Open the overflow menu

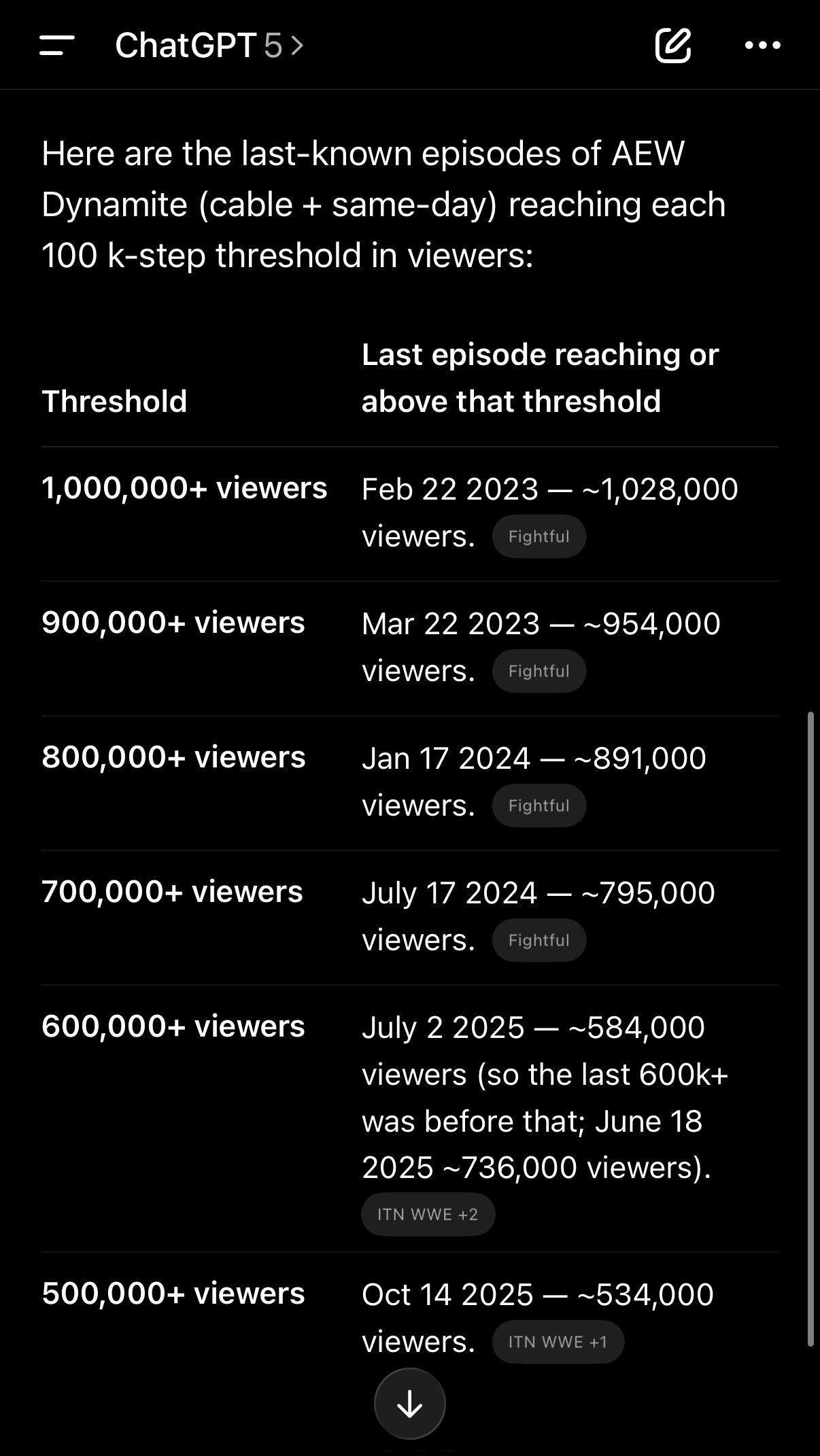762,46
